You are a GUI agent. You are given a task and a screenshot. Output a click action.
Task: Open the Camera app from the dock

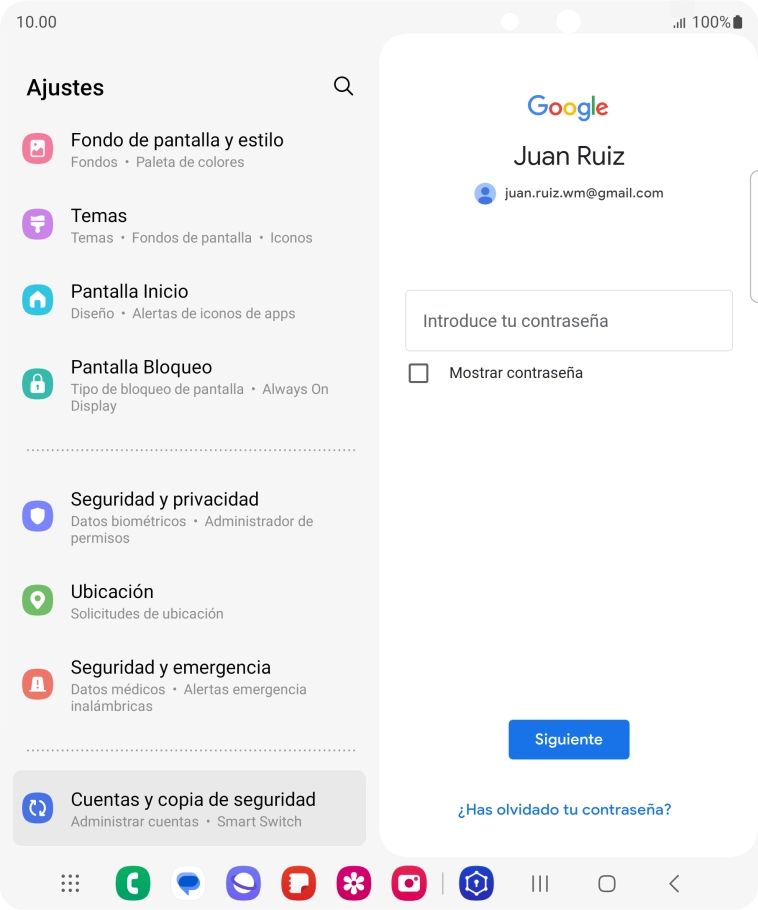[x=408, y=883]
